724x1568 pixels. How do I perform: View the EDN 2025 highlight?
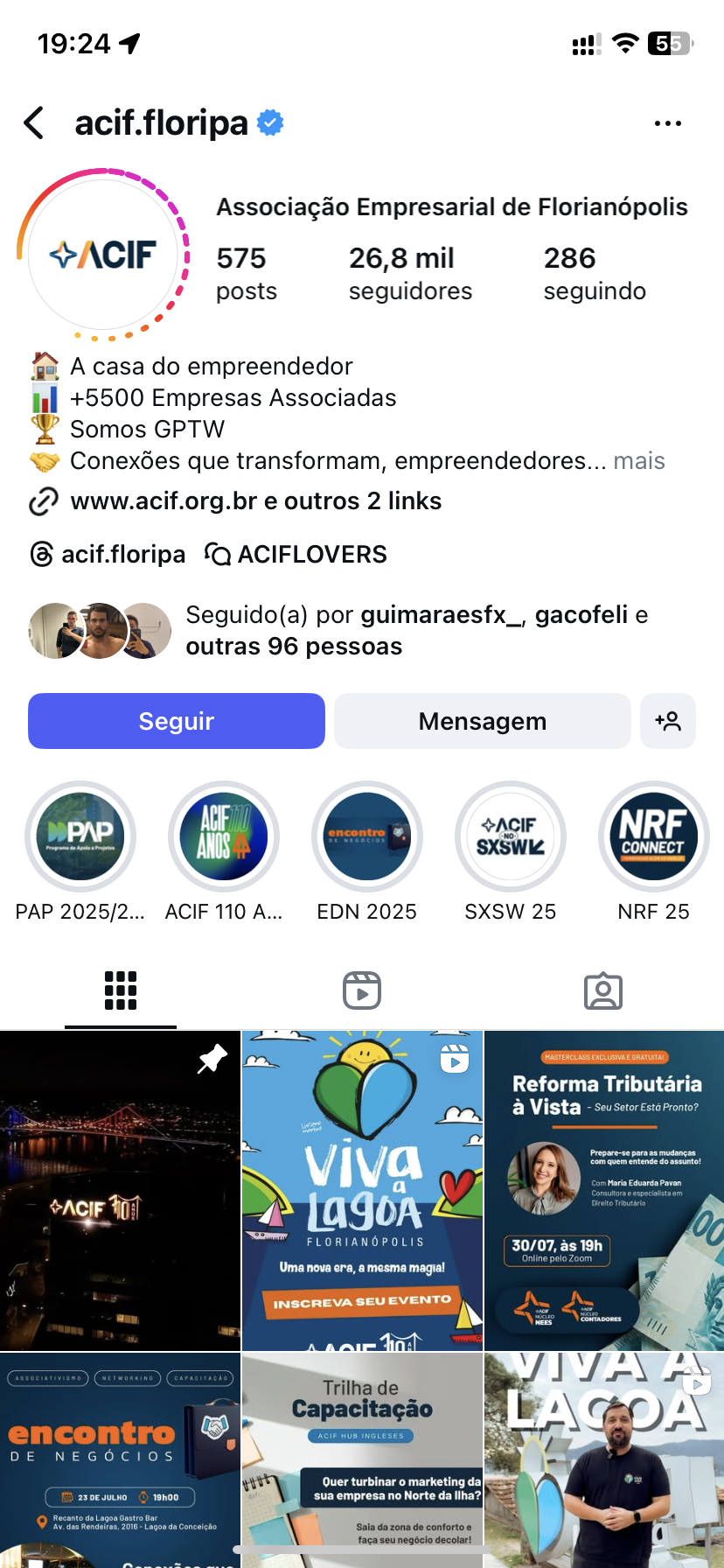coord(367,836)
